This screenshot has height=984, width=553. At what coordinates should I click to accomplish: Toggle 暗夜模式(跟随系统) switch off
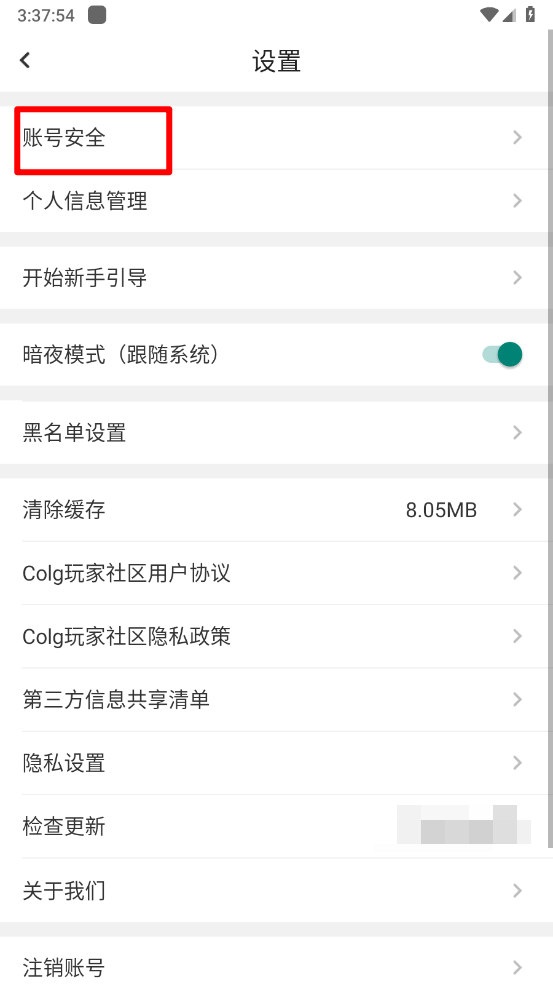pos(502,355)
